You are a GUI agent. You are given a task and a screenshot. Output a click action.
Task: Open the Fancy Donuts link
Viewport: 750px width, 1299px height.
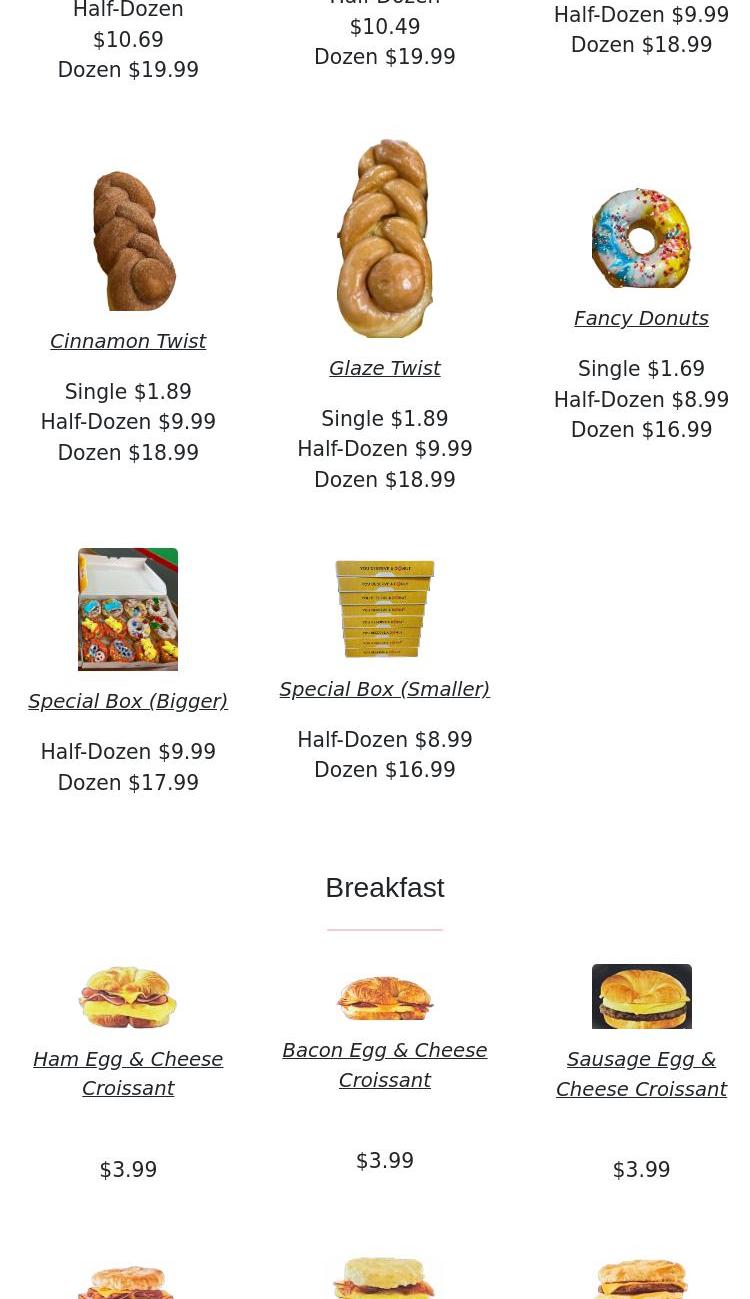(641, 318)
